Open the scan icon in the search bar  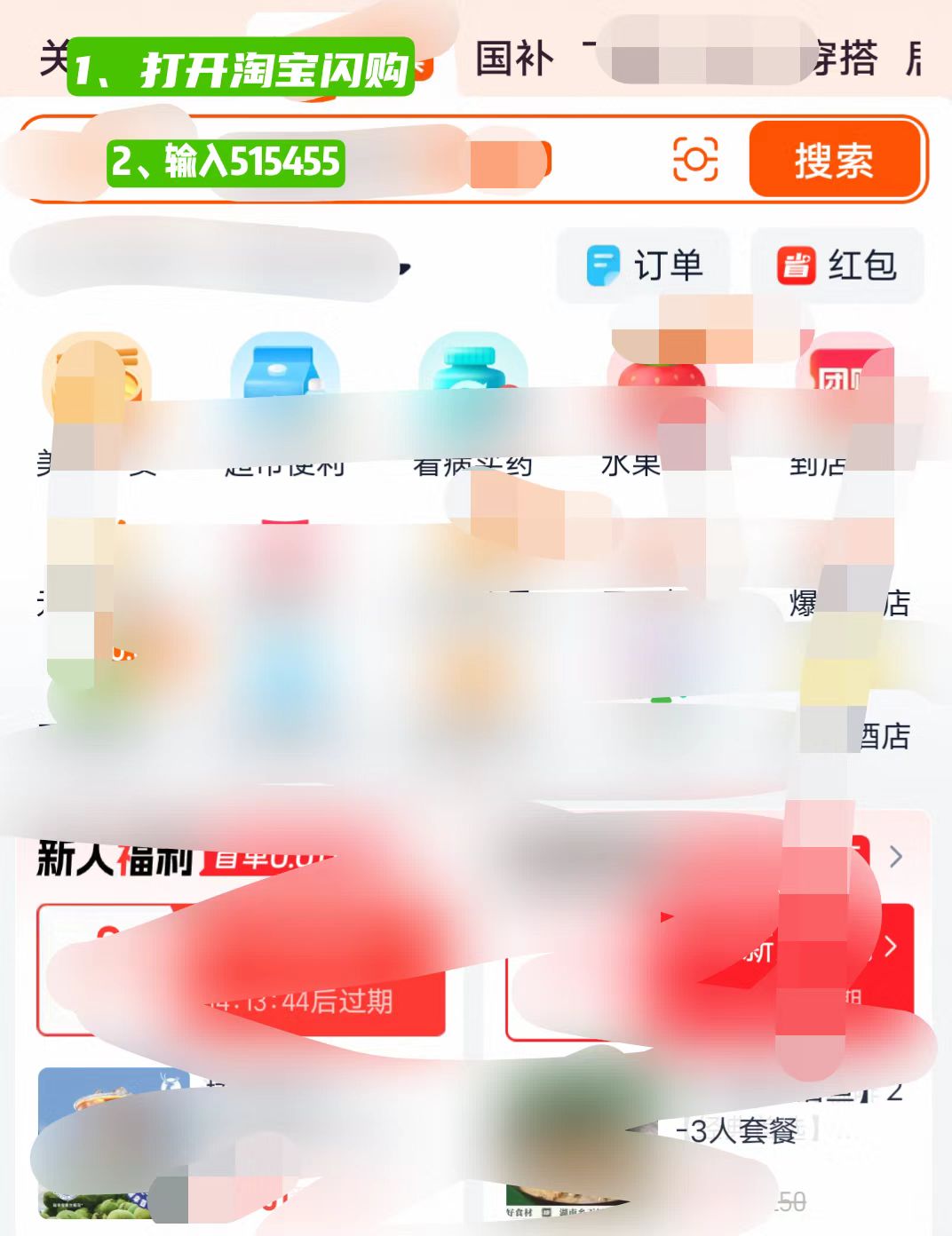695,160
